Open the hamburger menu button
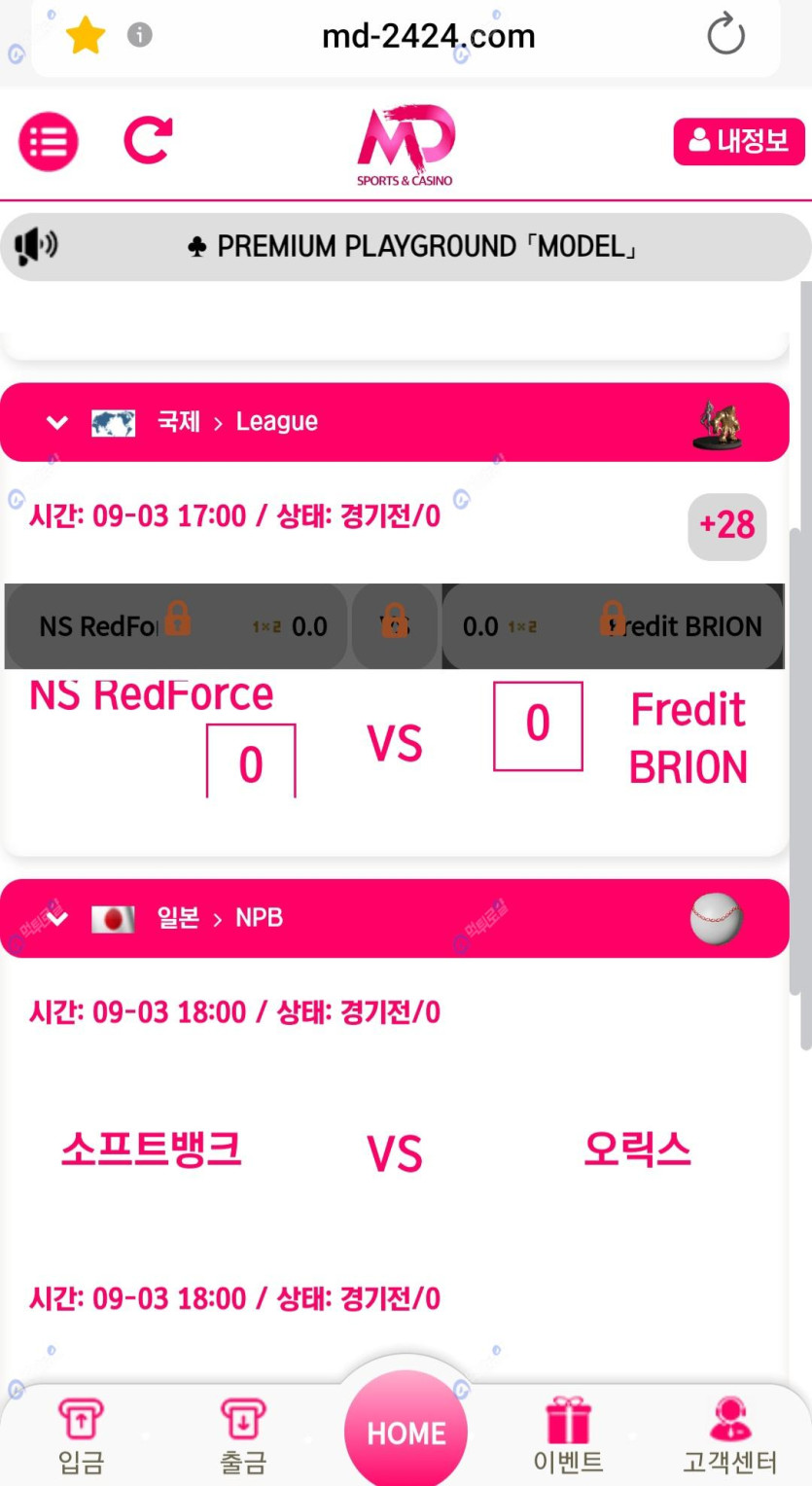812x1486 pixels. (48, 142)
